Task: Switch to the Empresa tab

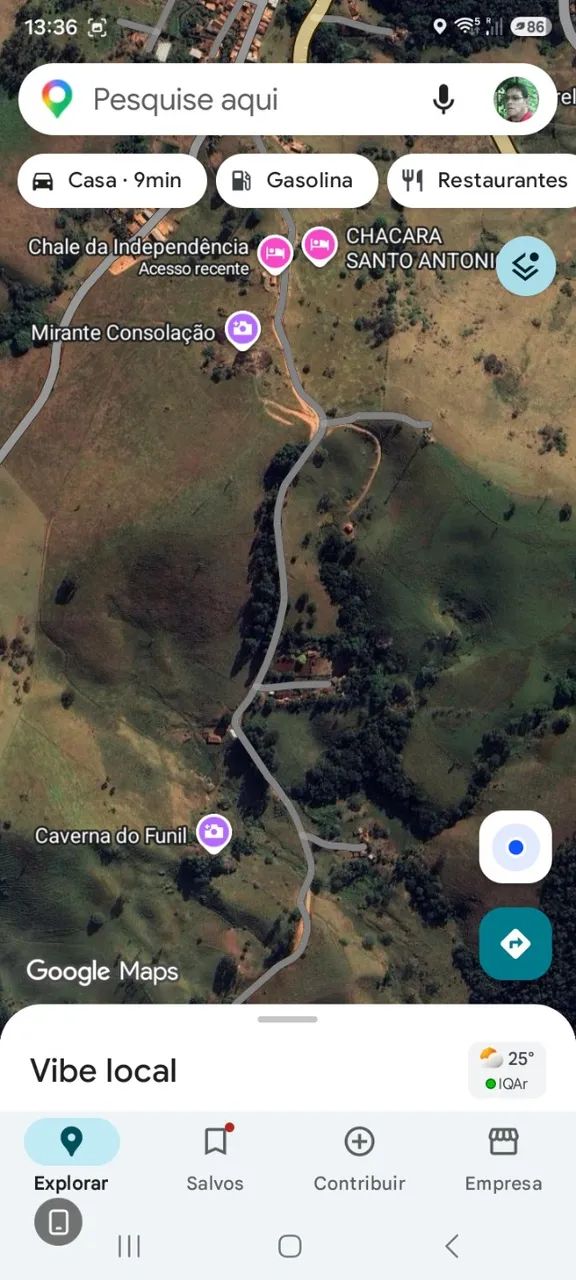Action: pos(503,1157)
